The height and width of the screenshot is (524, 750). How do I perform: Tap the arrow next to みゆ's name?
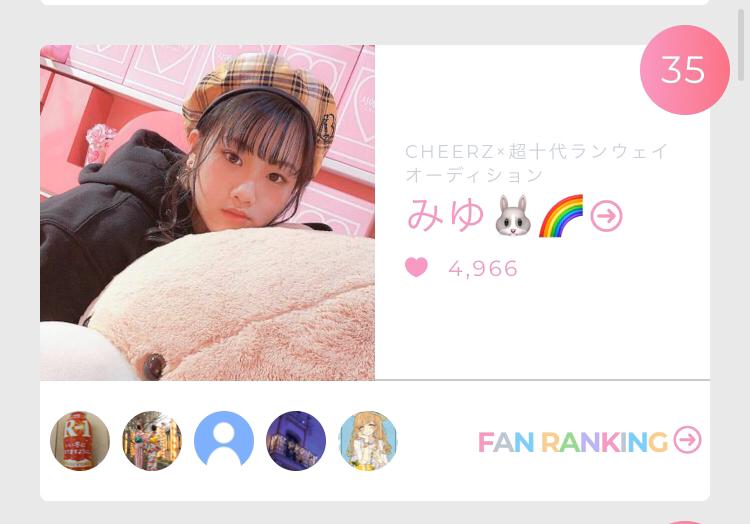pyautogui.click(x=606, y=216)
